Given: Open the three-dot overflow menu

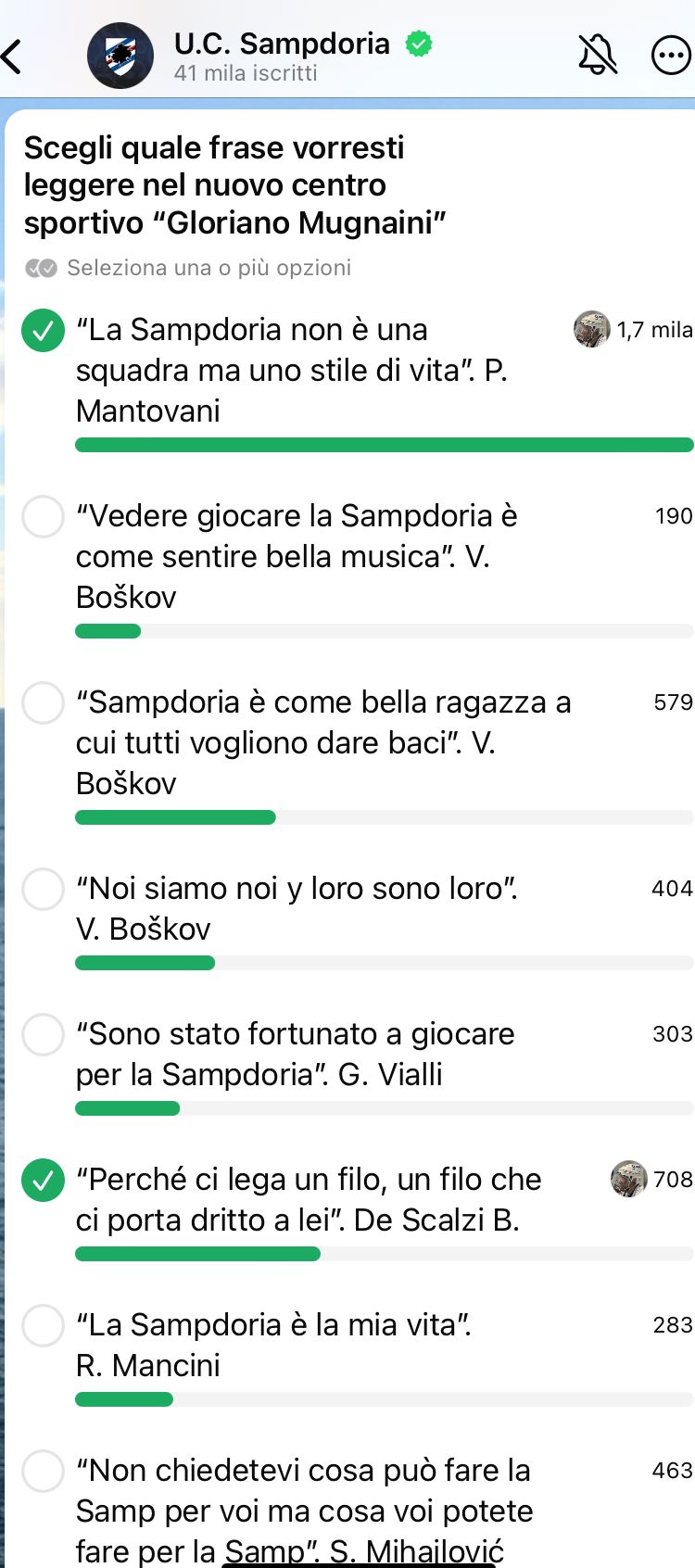Looking at the screenshot, I should 671,56.
